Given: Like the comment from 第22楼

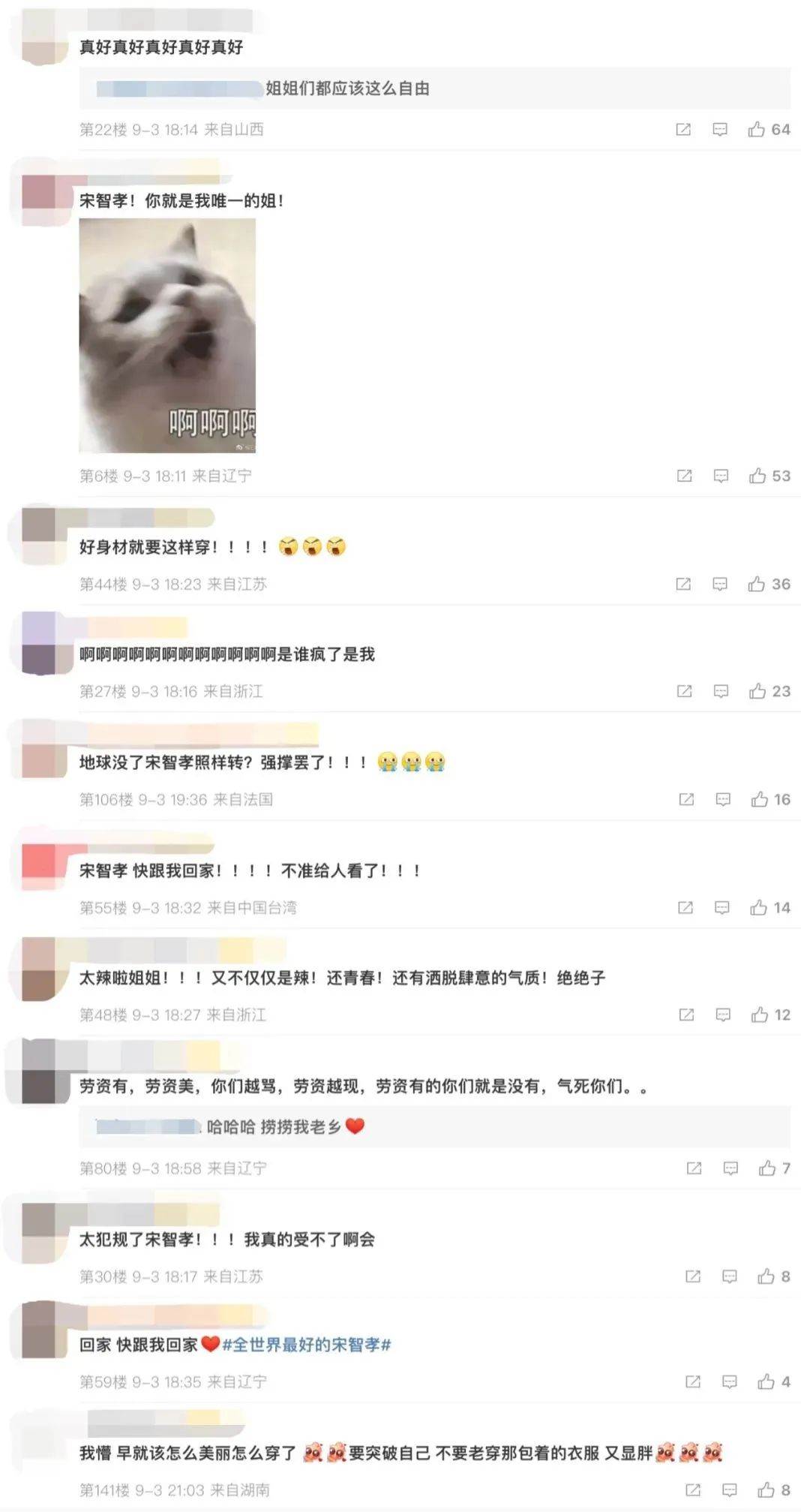Looking at the screenshot, I should [769, 129].
